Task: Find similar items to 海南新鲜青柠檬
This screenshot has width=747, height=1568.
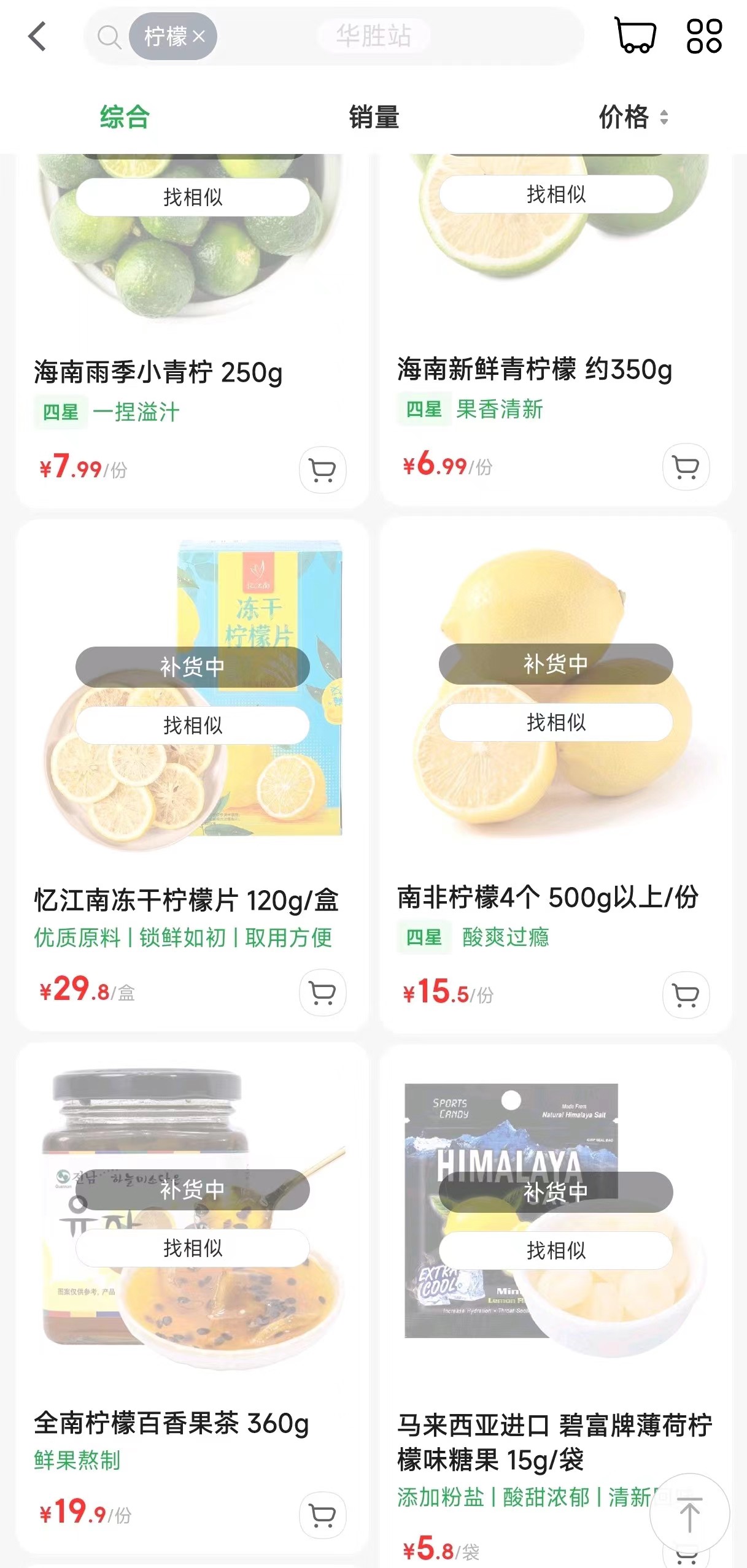Action: click(x=555, y=194)
